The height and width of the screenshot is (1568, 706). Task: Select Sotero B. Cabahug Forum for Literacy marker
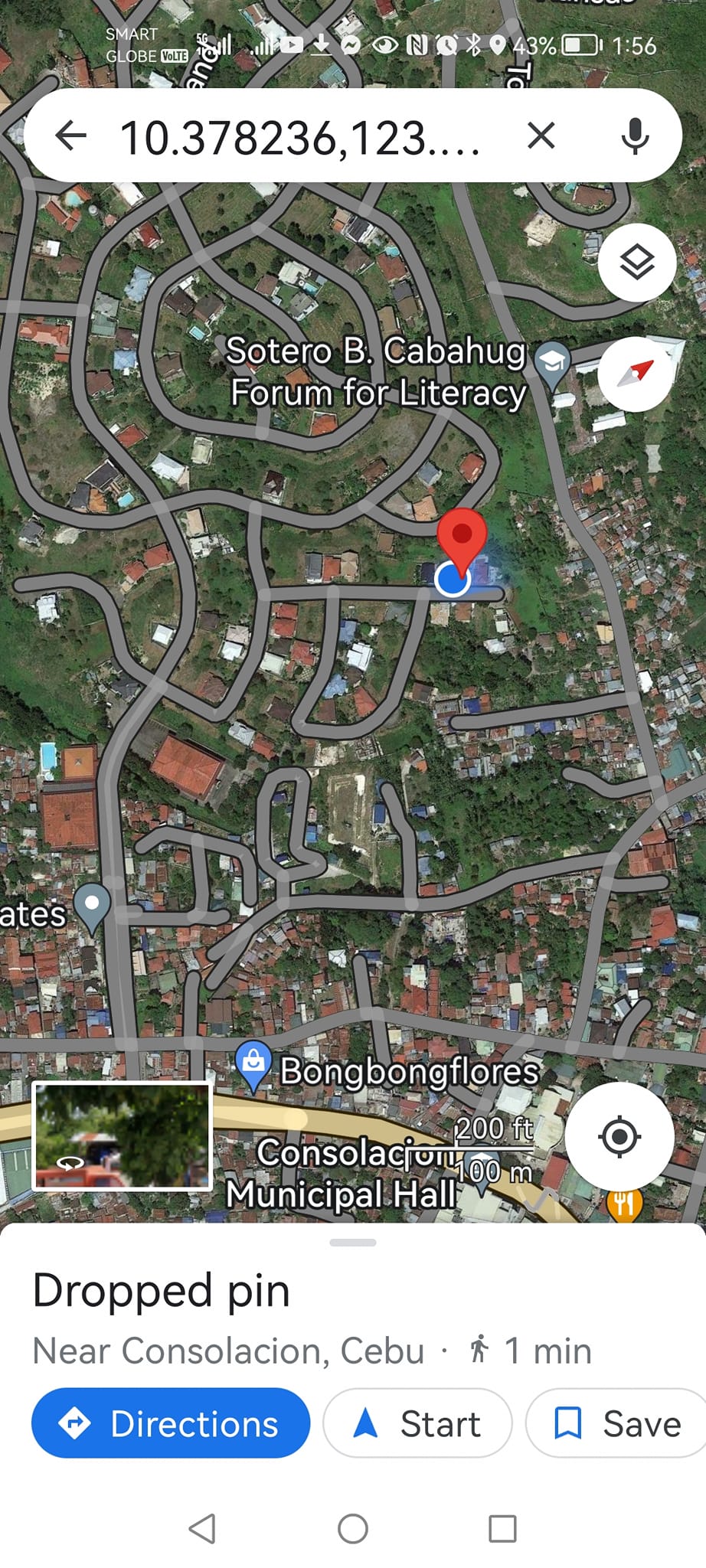pyautogui.click(x=552, y=362)
